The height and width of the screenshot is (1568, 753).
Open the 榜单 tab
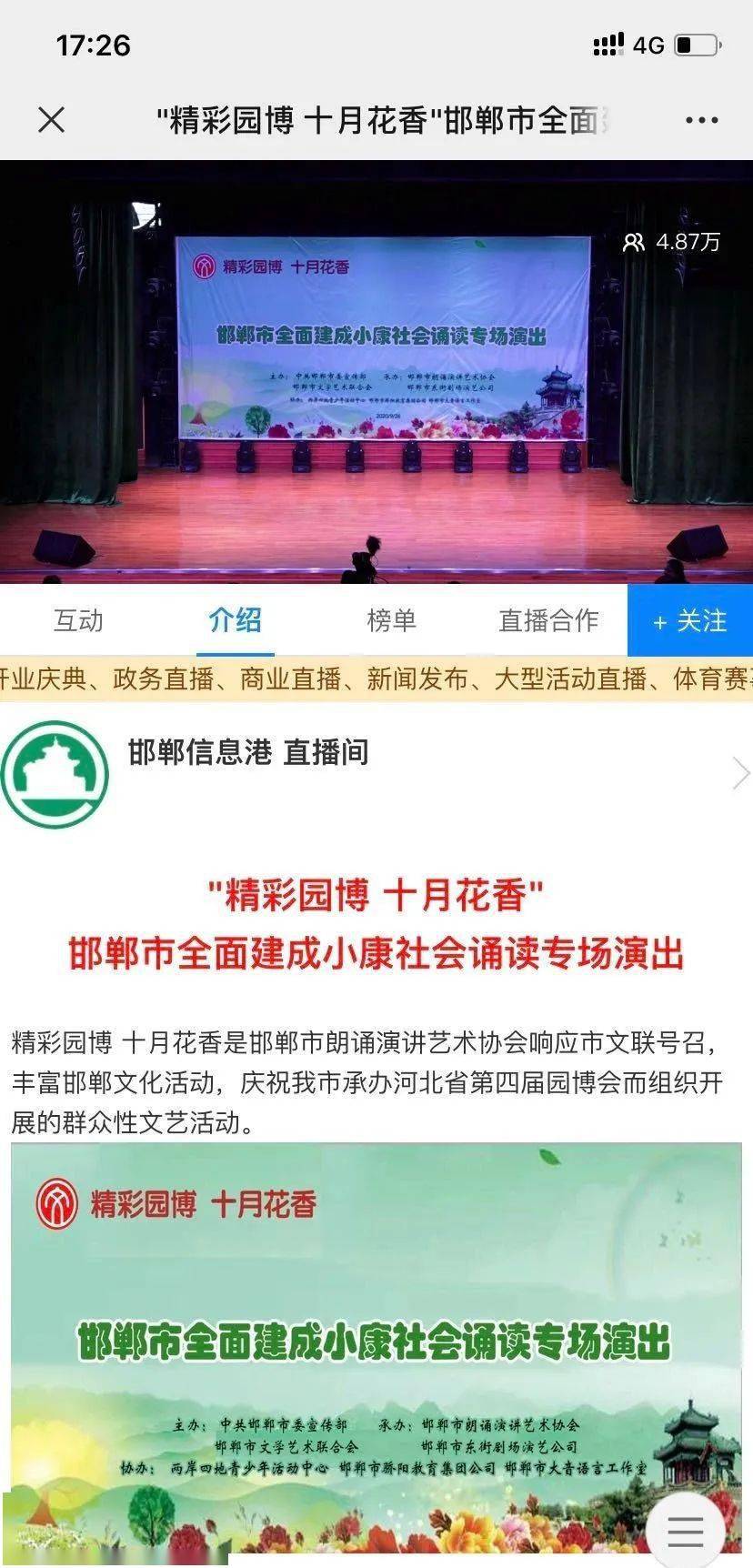pyautogui.click(x=391, y=620)
